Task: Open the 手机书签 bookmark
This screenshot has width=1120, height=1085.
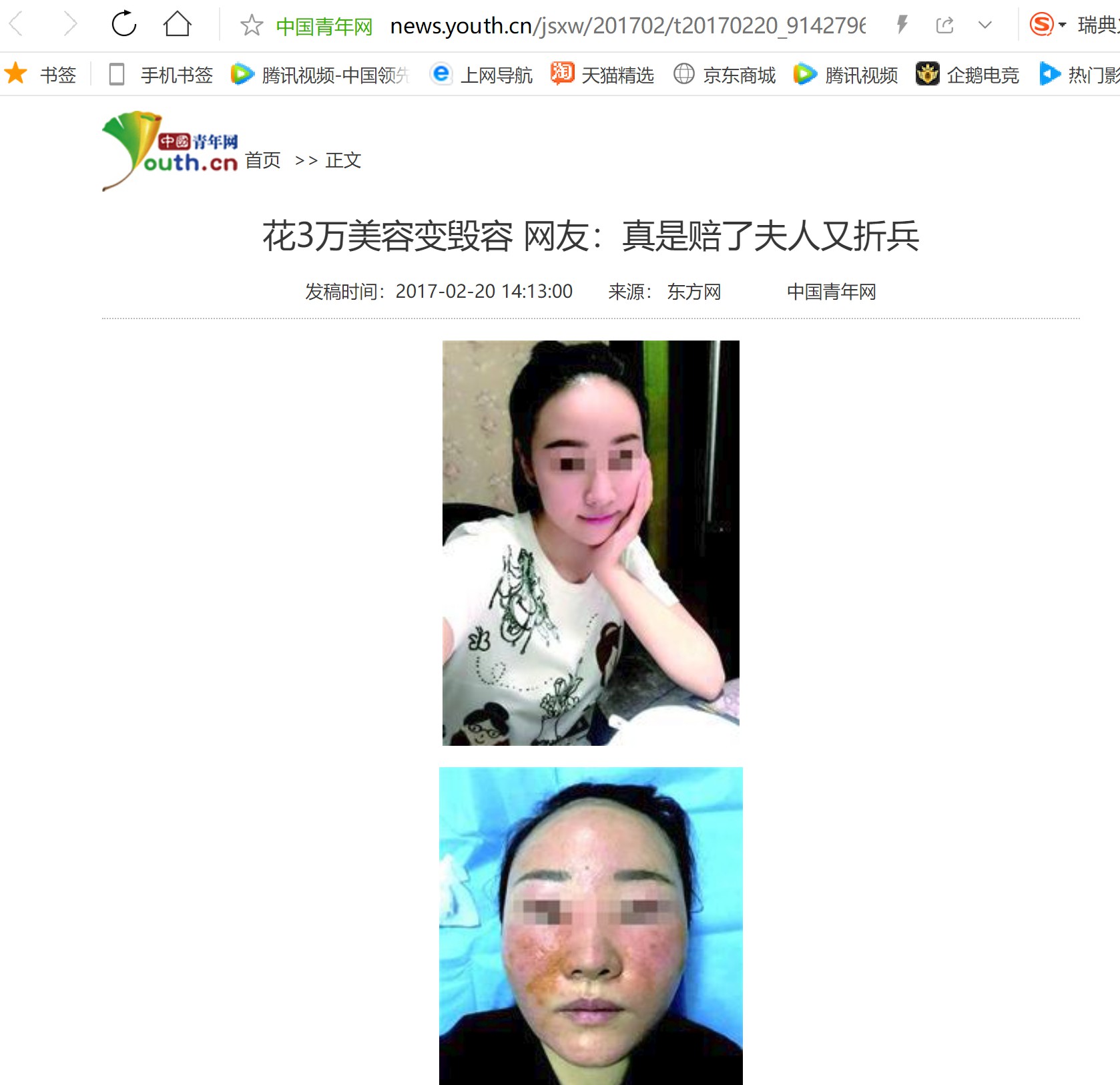Action: (x=161, y=74)
